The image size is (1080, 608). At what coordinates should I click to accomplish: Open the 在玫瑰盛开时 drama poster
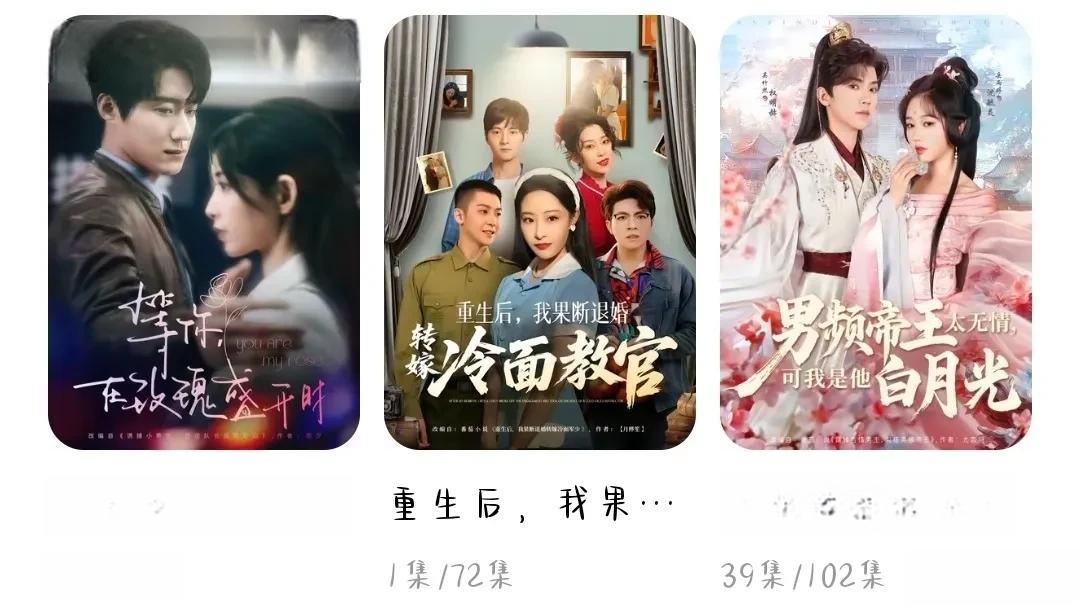pyautogui.click(x=203, y=232)
